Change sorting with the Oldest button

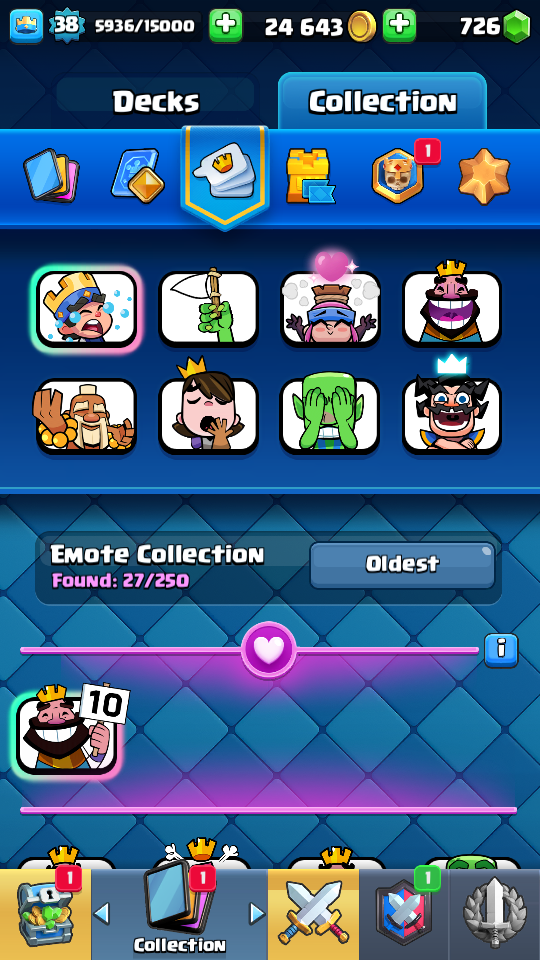[x=402, y=564]
